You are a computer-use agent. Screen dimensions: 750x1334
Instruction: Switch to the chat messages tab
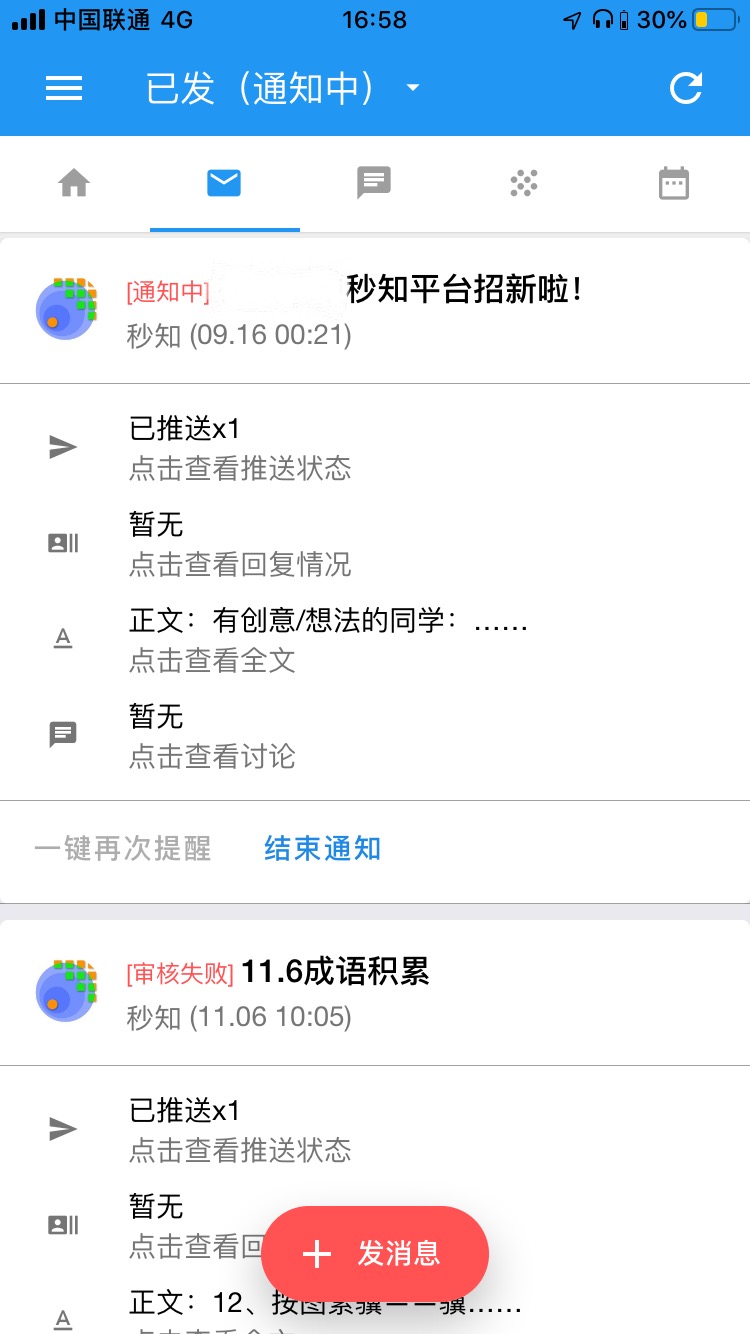point(374,183)
